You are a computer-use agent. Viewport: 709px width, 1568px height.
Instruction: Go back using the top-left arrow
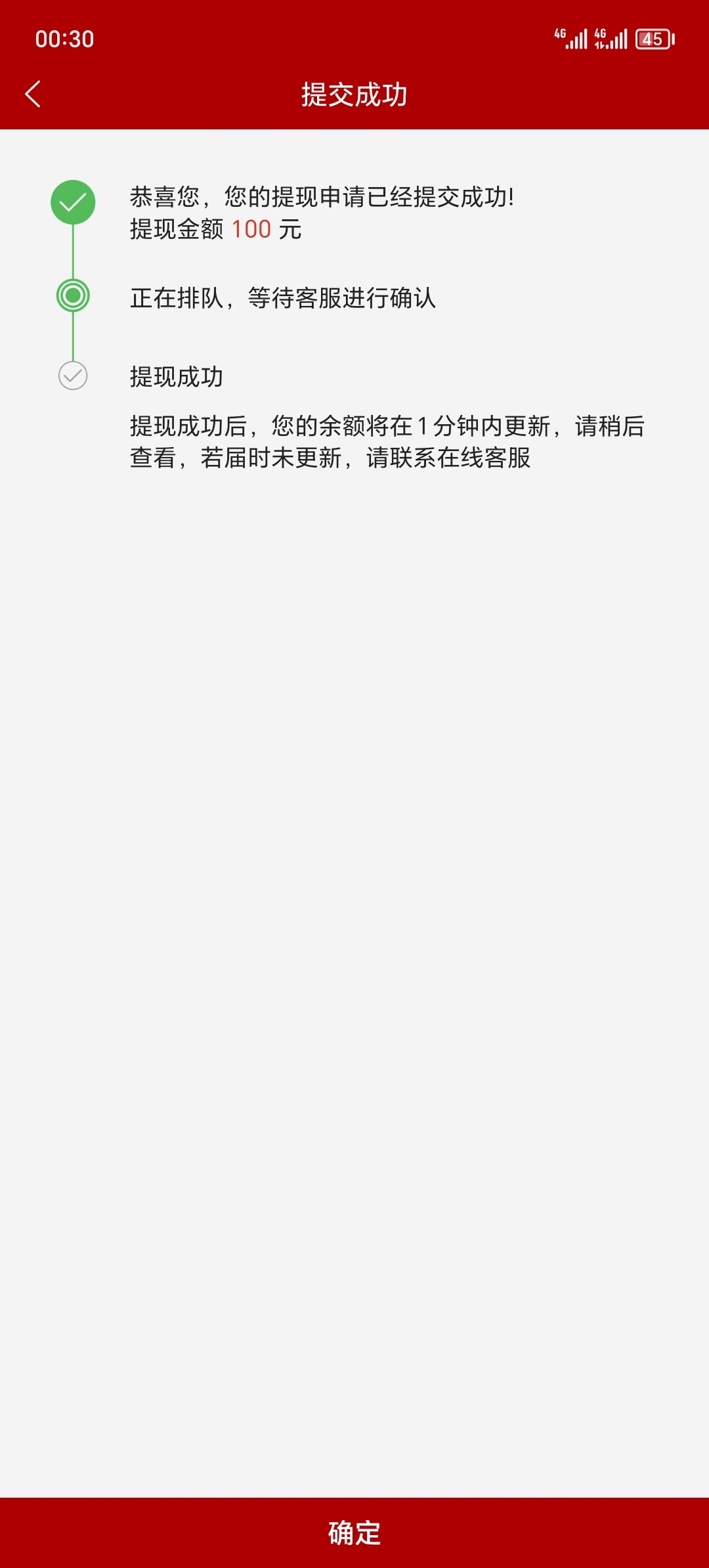point(33,94)
